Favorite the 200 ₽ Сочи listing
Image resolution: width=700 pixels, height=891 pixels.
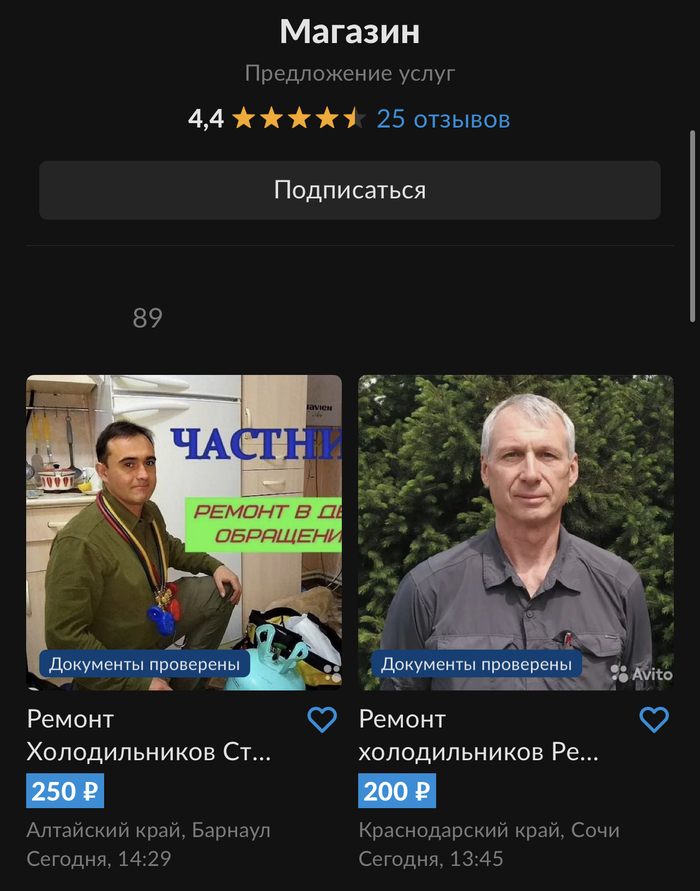coord(654,719)
